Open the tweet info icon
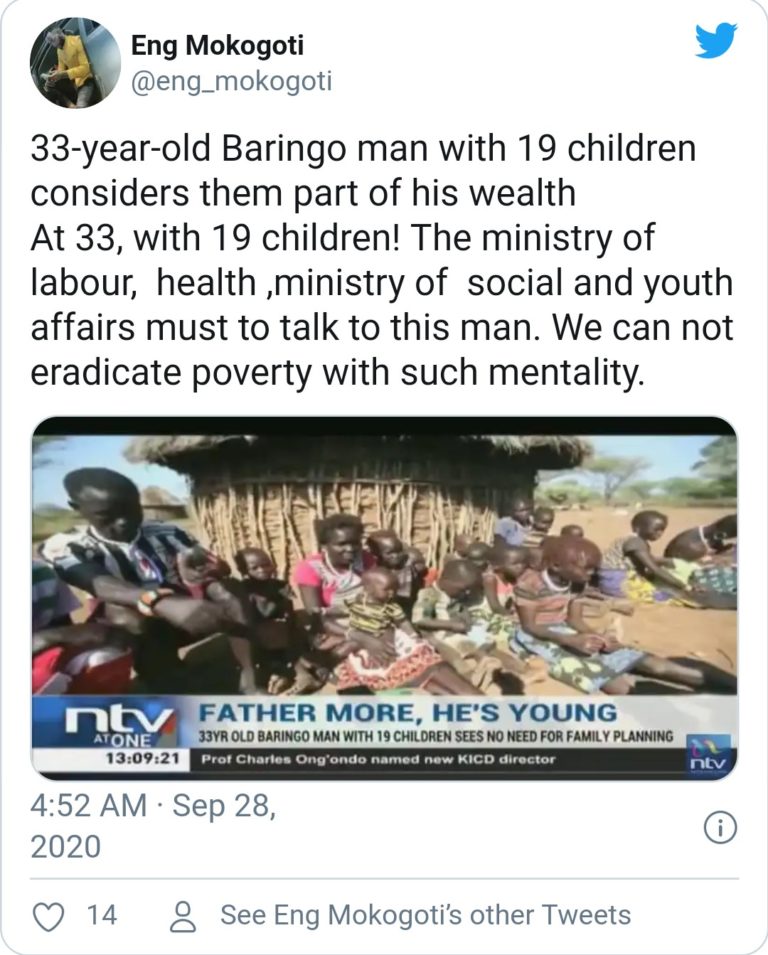 (720, 827)
